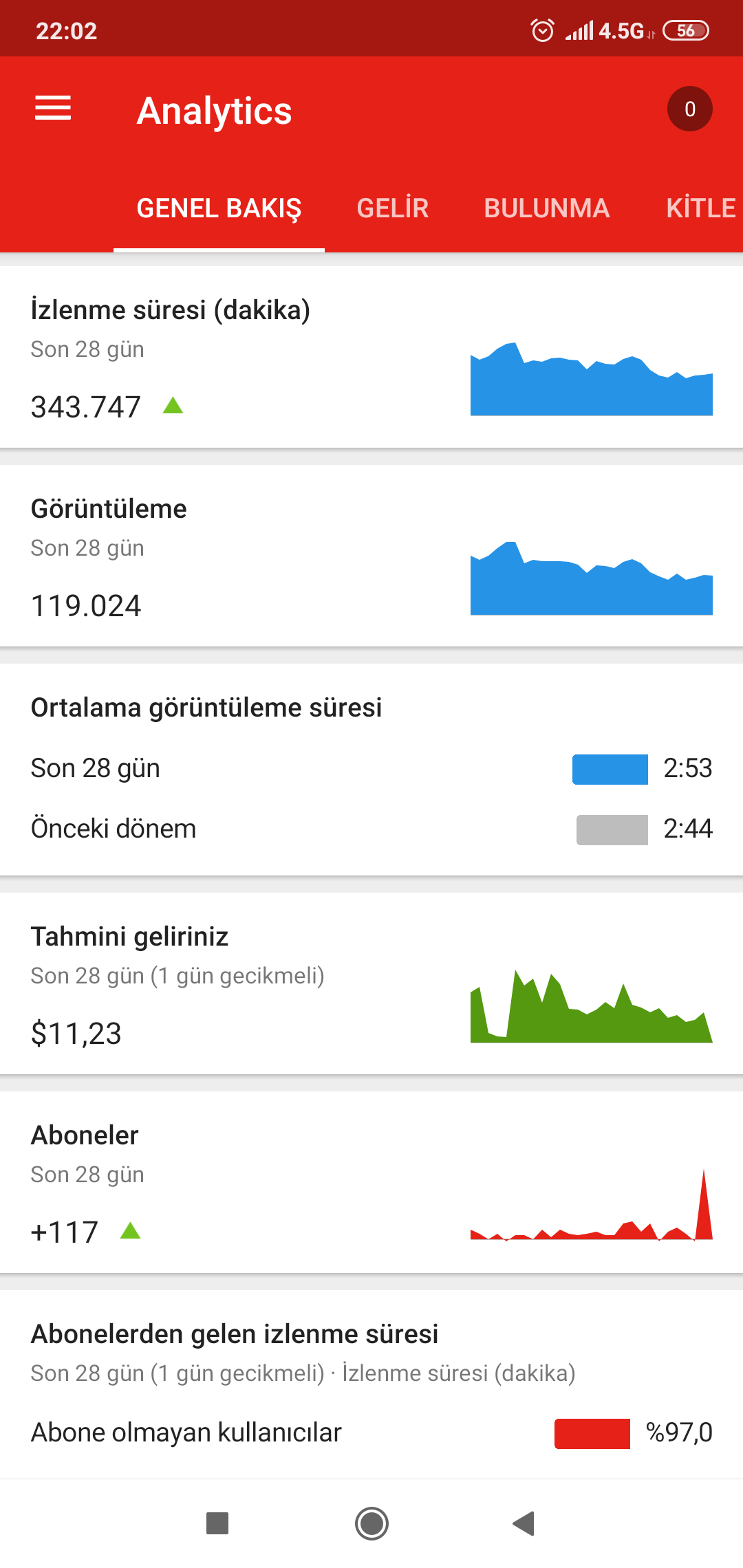Open the Tahmini geliriniz card
743x1568 pixels.
click(371, 983)
